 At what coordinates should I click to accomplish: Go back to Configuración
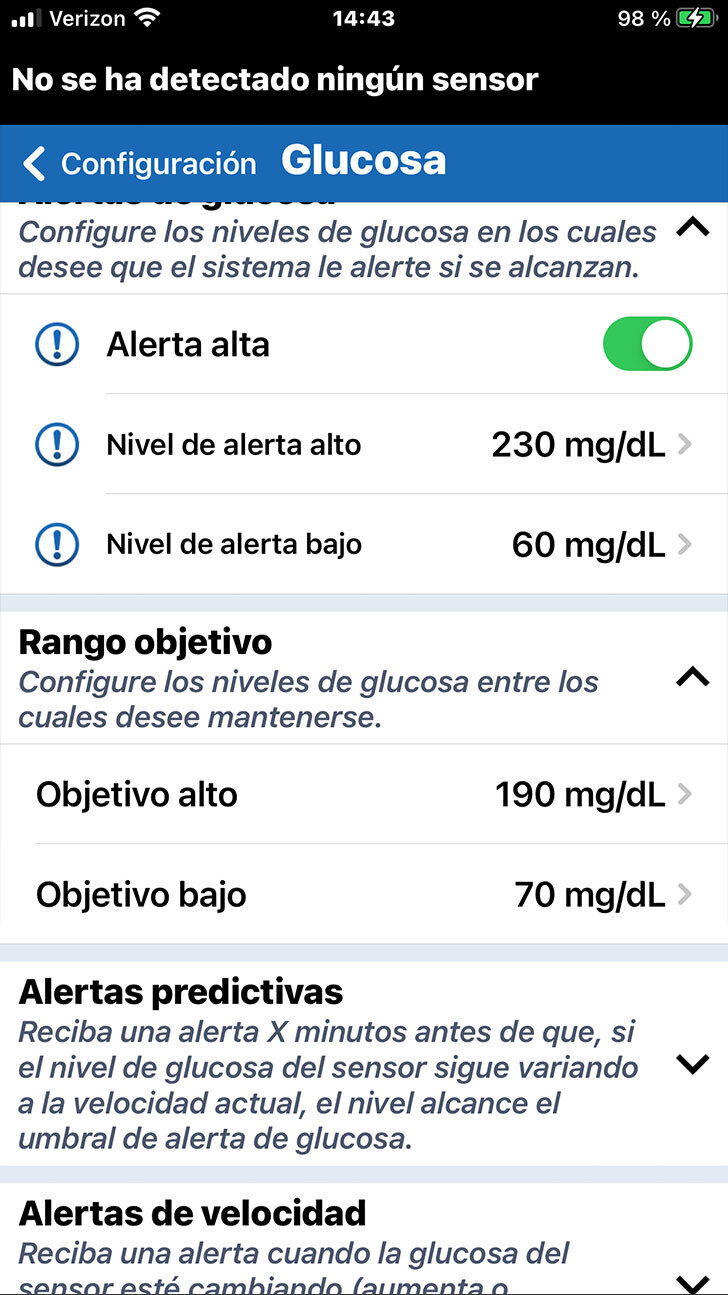[140, 163]
